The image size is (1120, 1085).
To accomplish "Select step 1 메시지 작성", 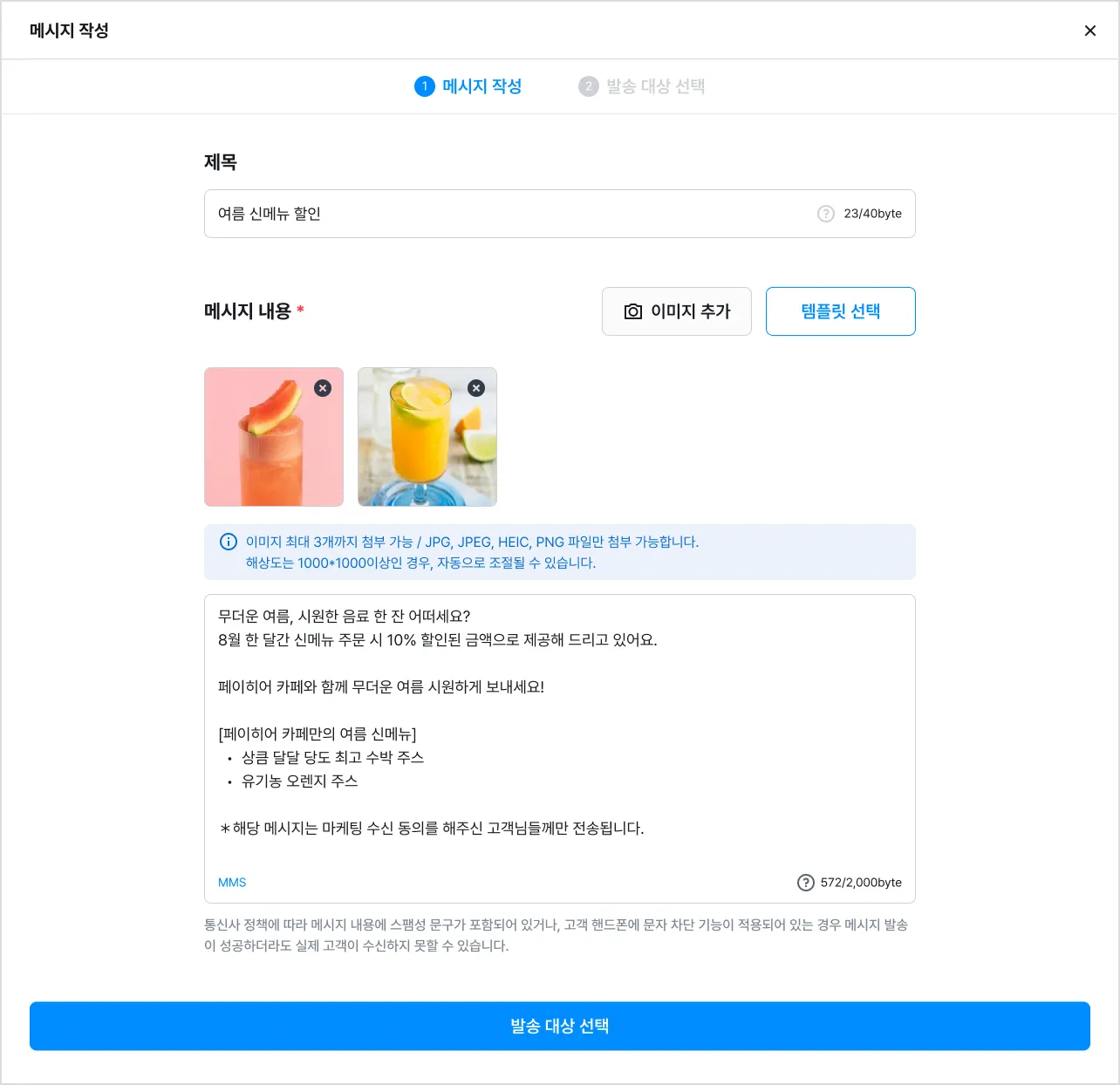I will pos(469,86).
